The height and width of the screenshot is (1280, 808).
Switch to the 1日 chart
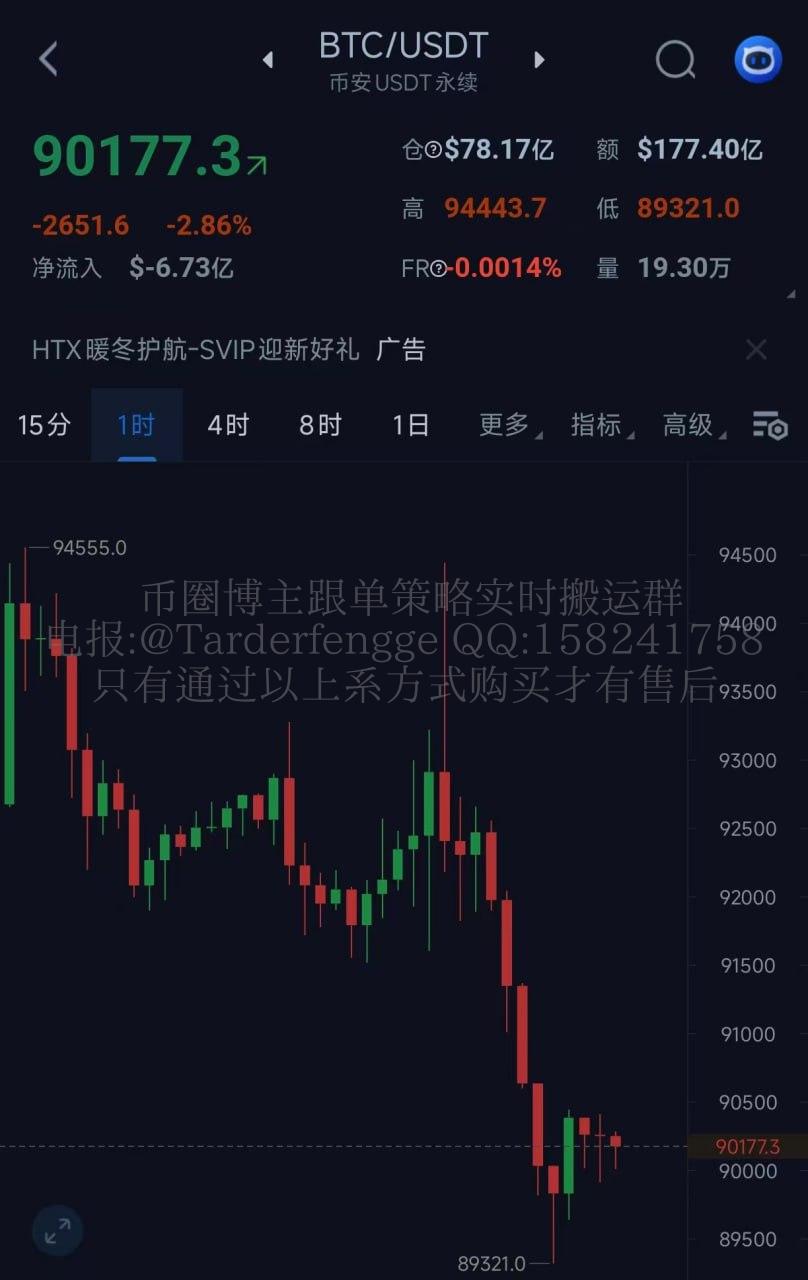click(411, 425)
